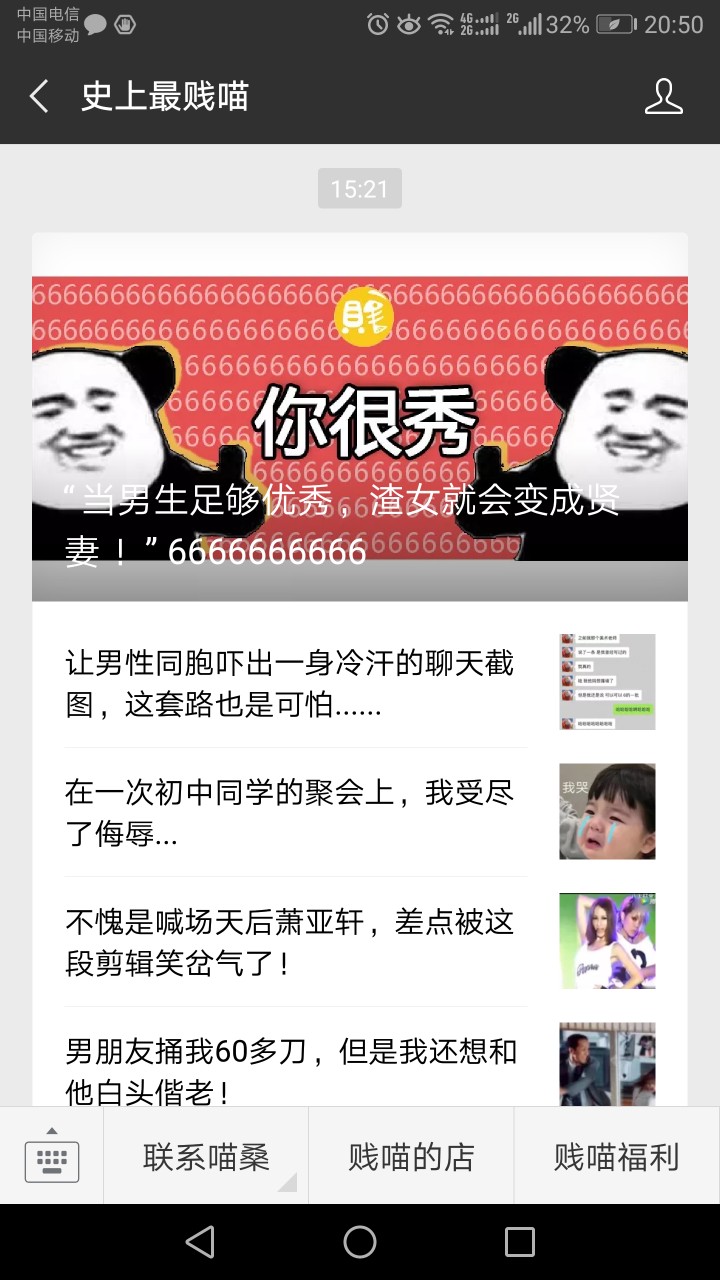Open 贱喵的店 menu
The image size is (720, 1280).
click(x=411, y=1157)
